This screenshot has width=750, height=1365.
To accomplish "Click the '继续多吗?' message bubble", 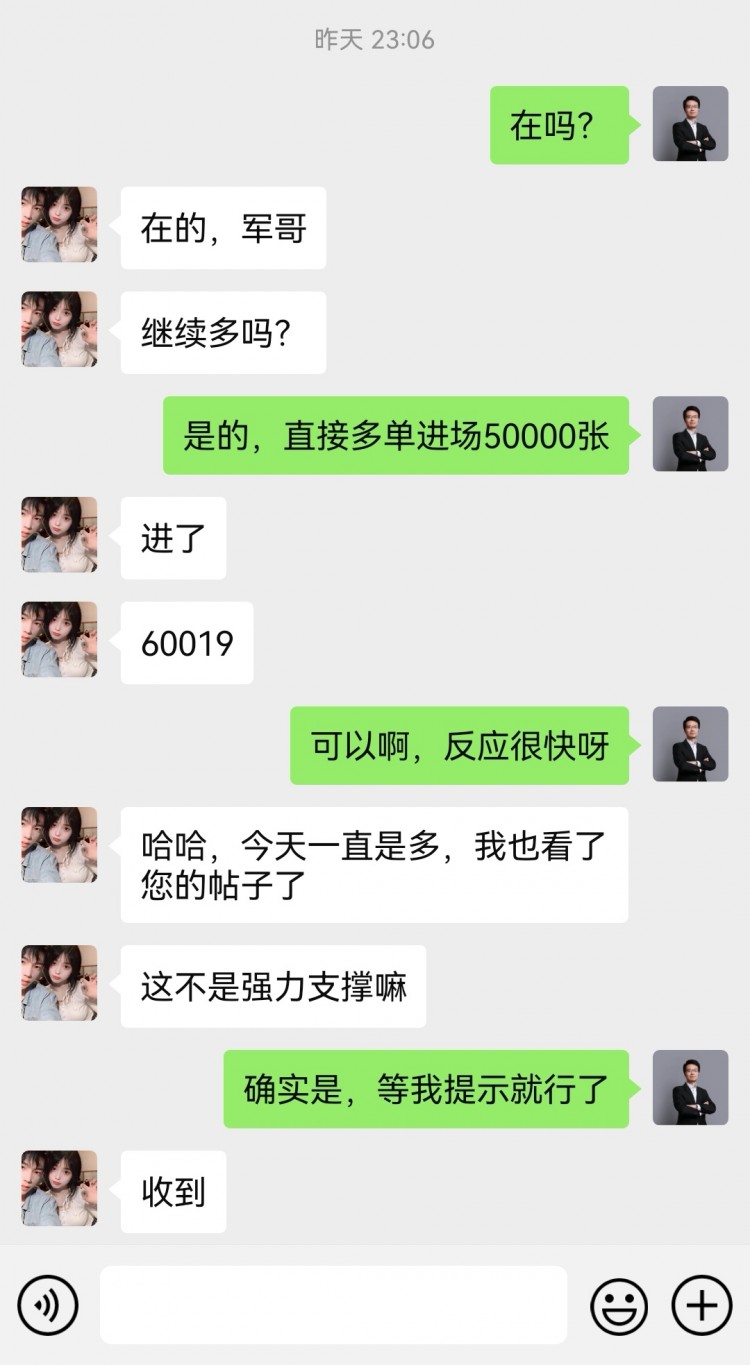I will click(222, 332).
